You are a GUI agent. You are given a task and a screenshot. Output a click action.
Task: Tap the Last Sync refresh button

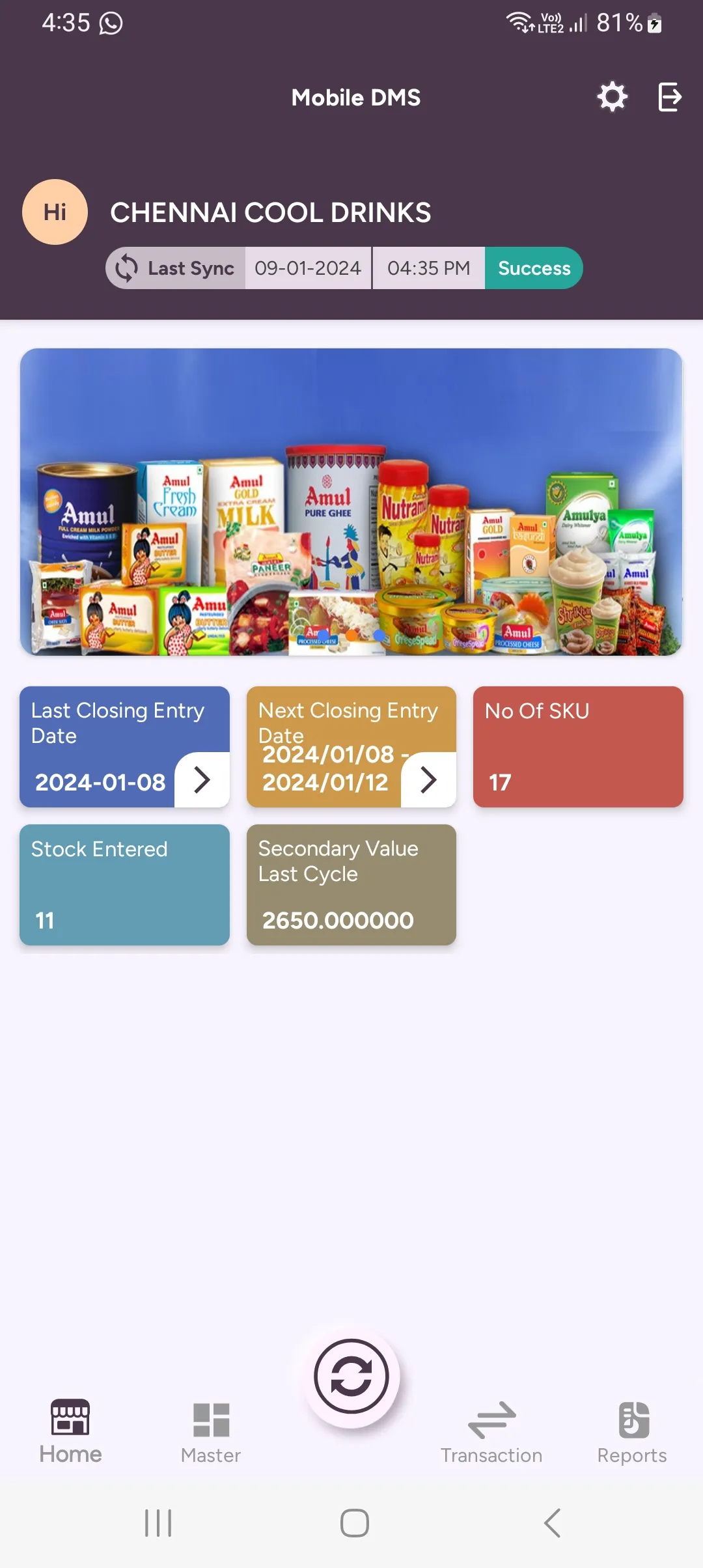(176, 268)
